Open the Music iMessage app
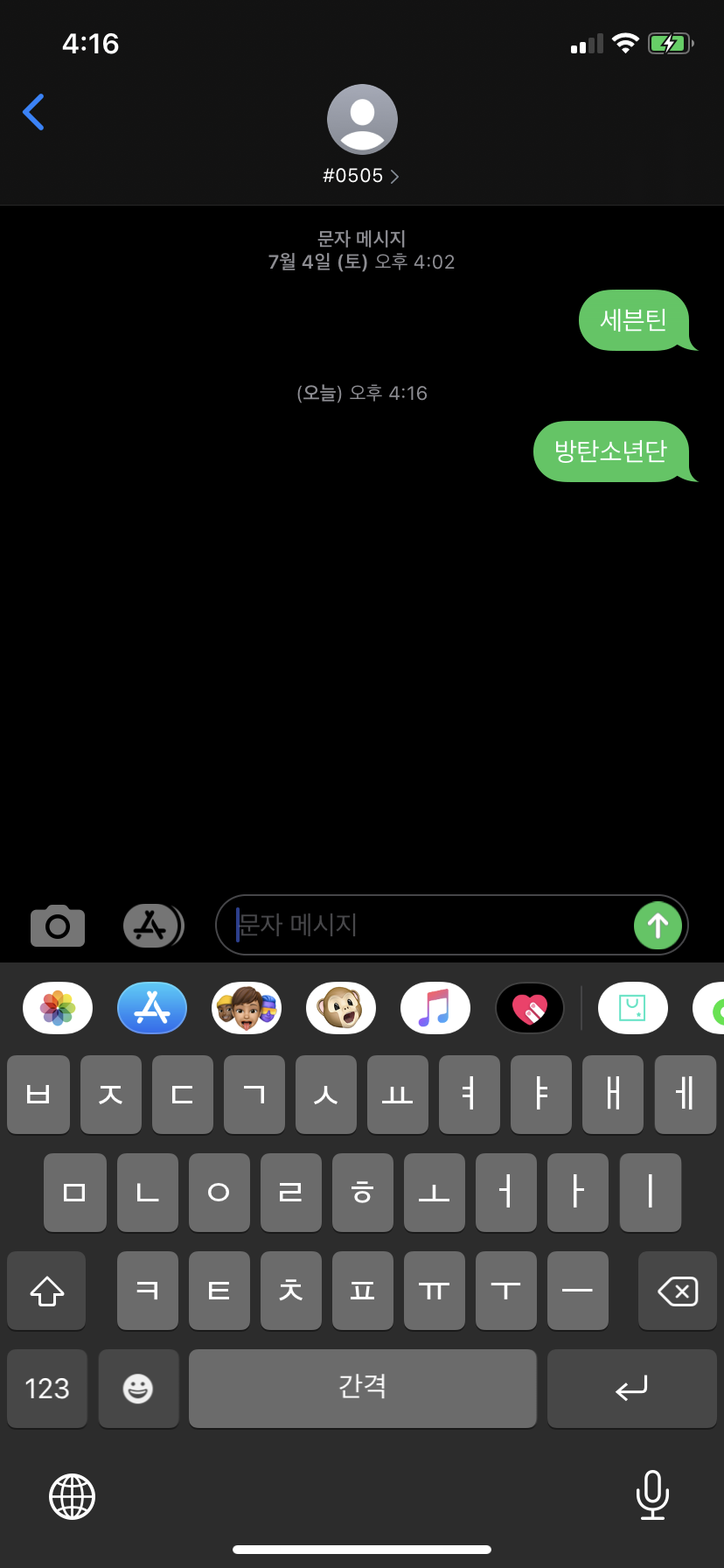Image resolution: width=724 pixels, height=1568 pixels. tap(435, 1008)
